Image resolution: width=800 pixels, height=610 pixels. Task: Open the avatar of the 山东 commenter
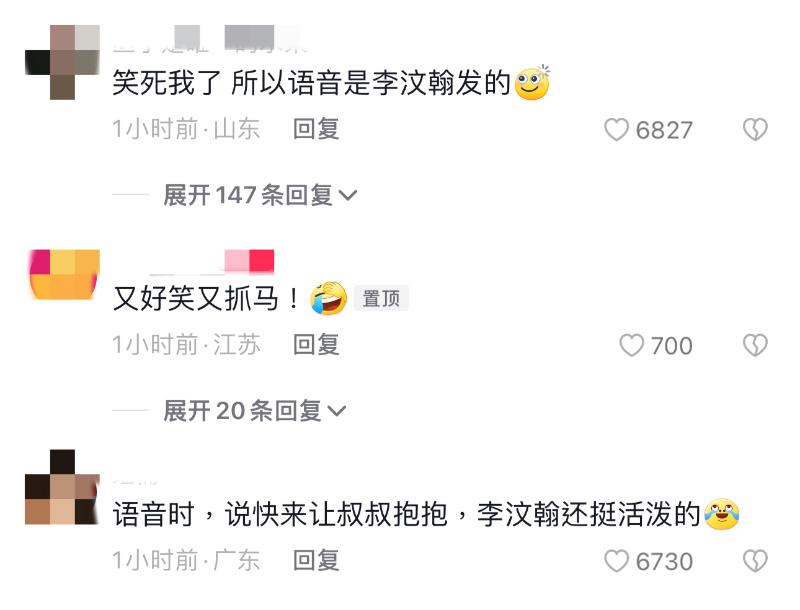(62, 62)
